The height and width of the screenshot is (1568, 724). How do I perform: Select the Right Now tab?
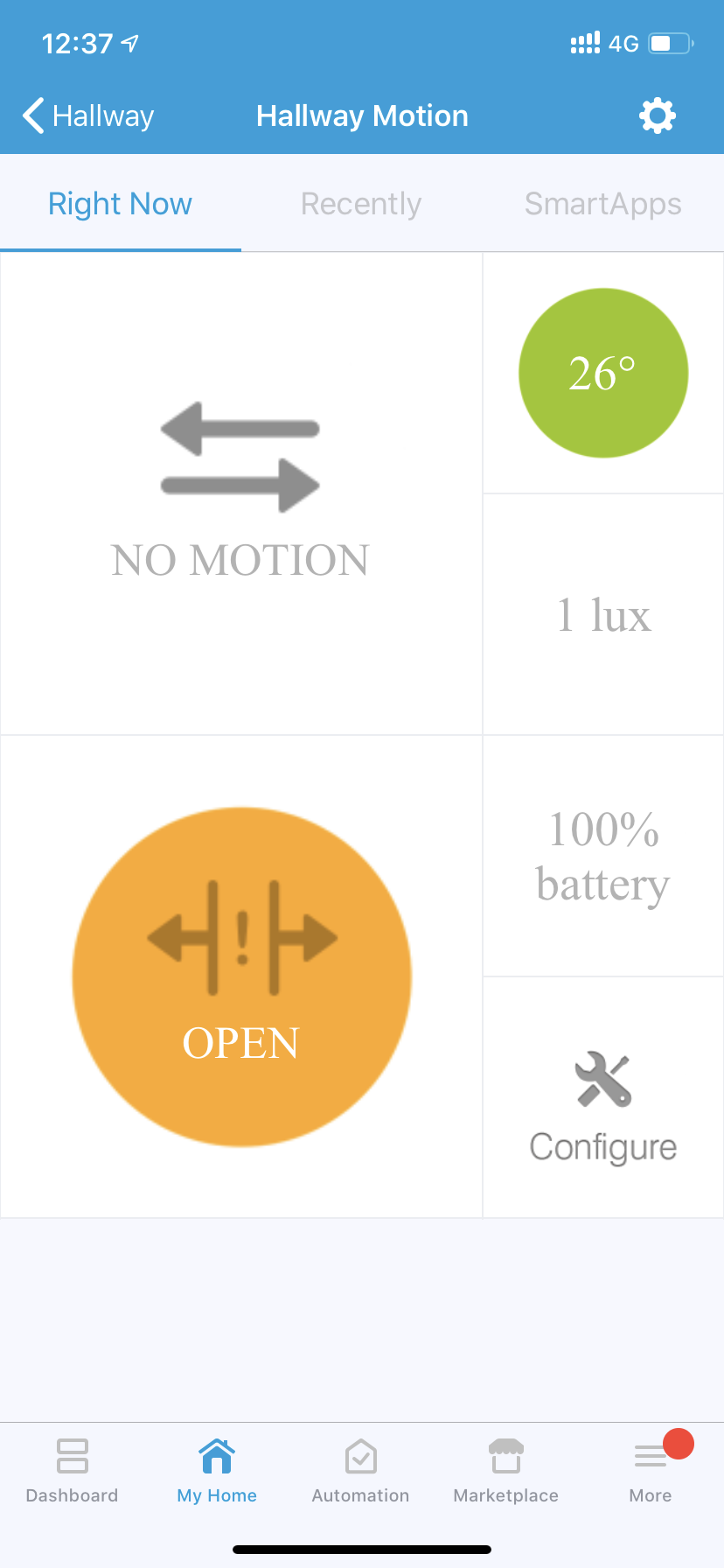tap(121, 204)
